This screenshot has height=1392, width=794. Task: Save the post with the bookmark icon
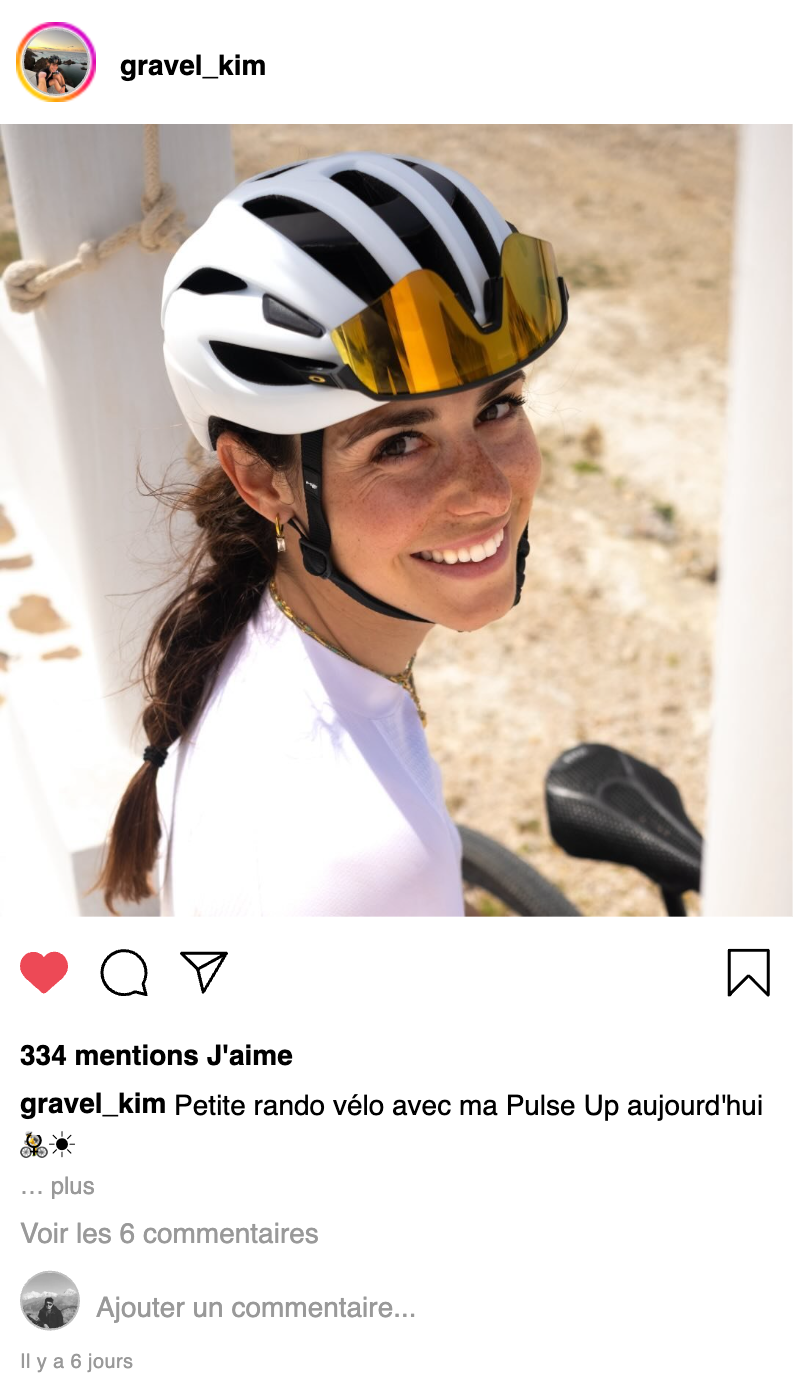[x=748, y=972]
